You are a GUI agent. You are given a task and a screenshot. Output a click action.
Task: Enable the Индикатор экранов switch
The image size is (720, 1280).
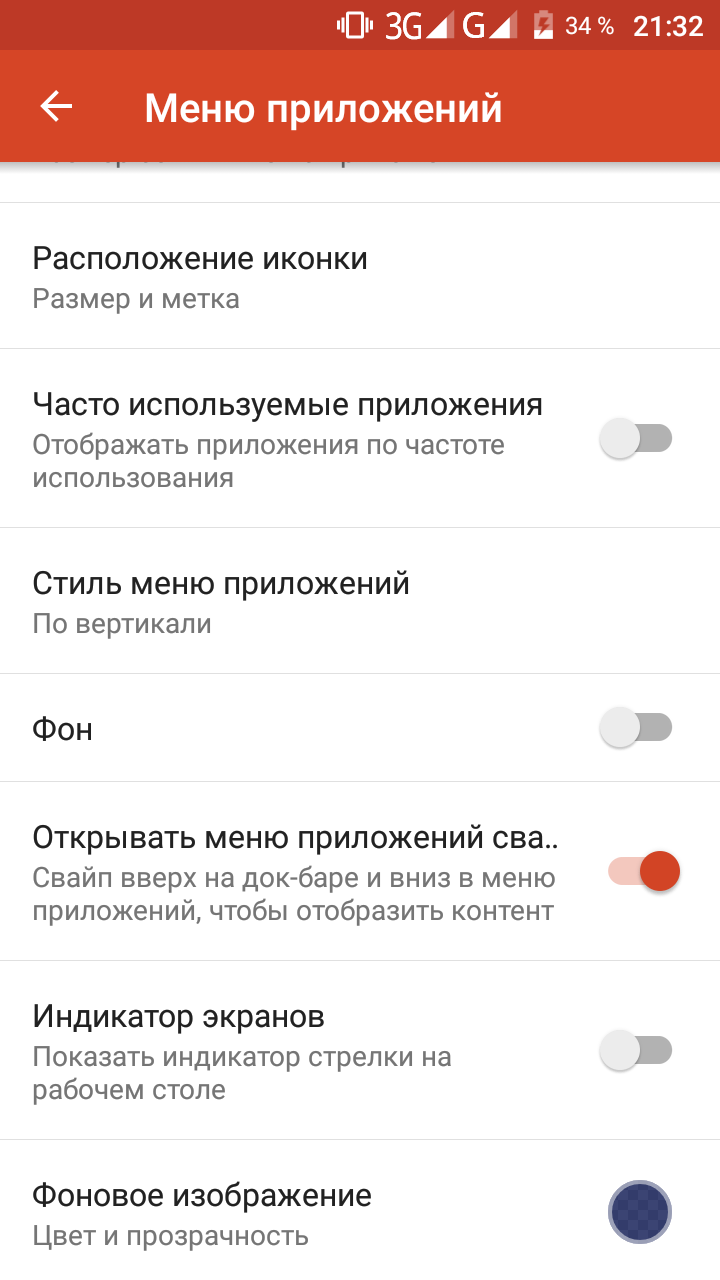[636, 1050]
